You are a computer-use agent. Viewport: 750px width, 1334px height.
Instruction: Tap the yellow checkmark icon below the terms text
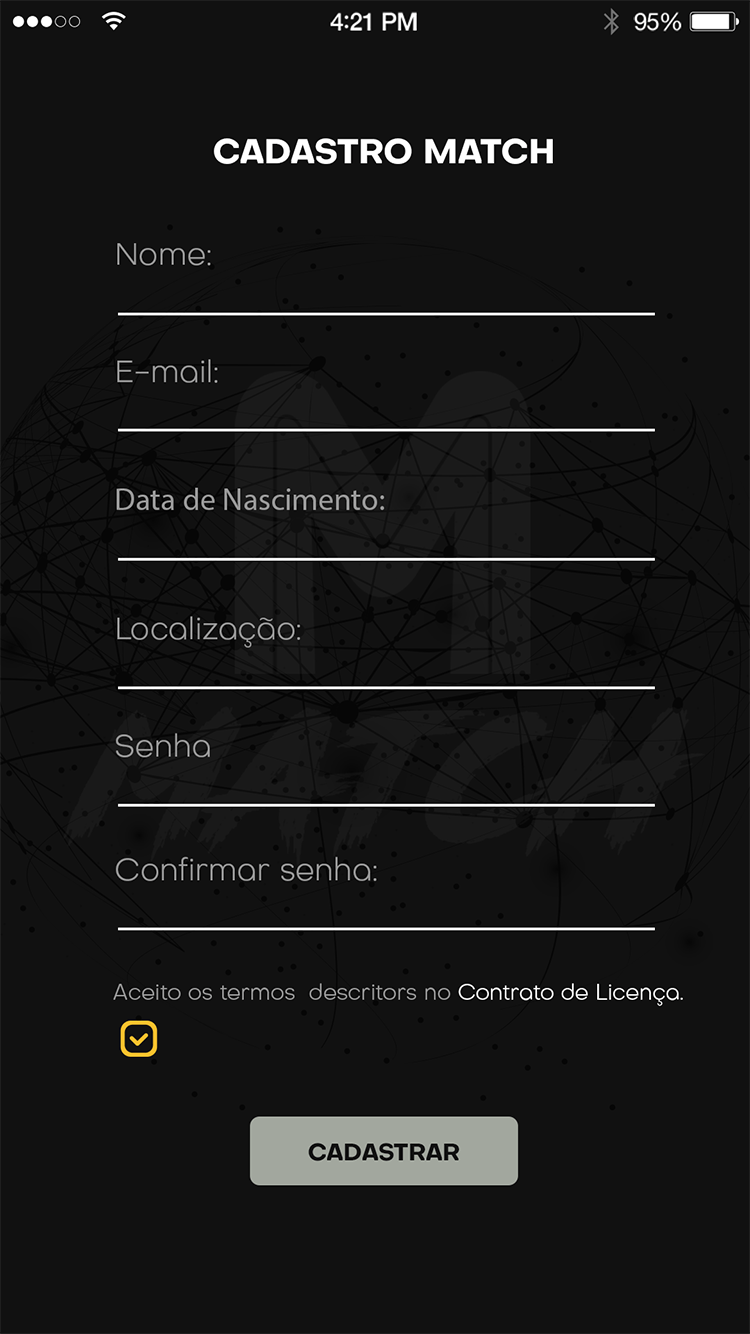point(138,1039)
